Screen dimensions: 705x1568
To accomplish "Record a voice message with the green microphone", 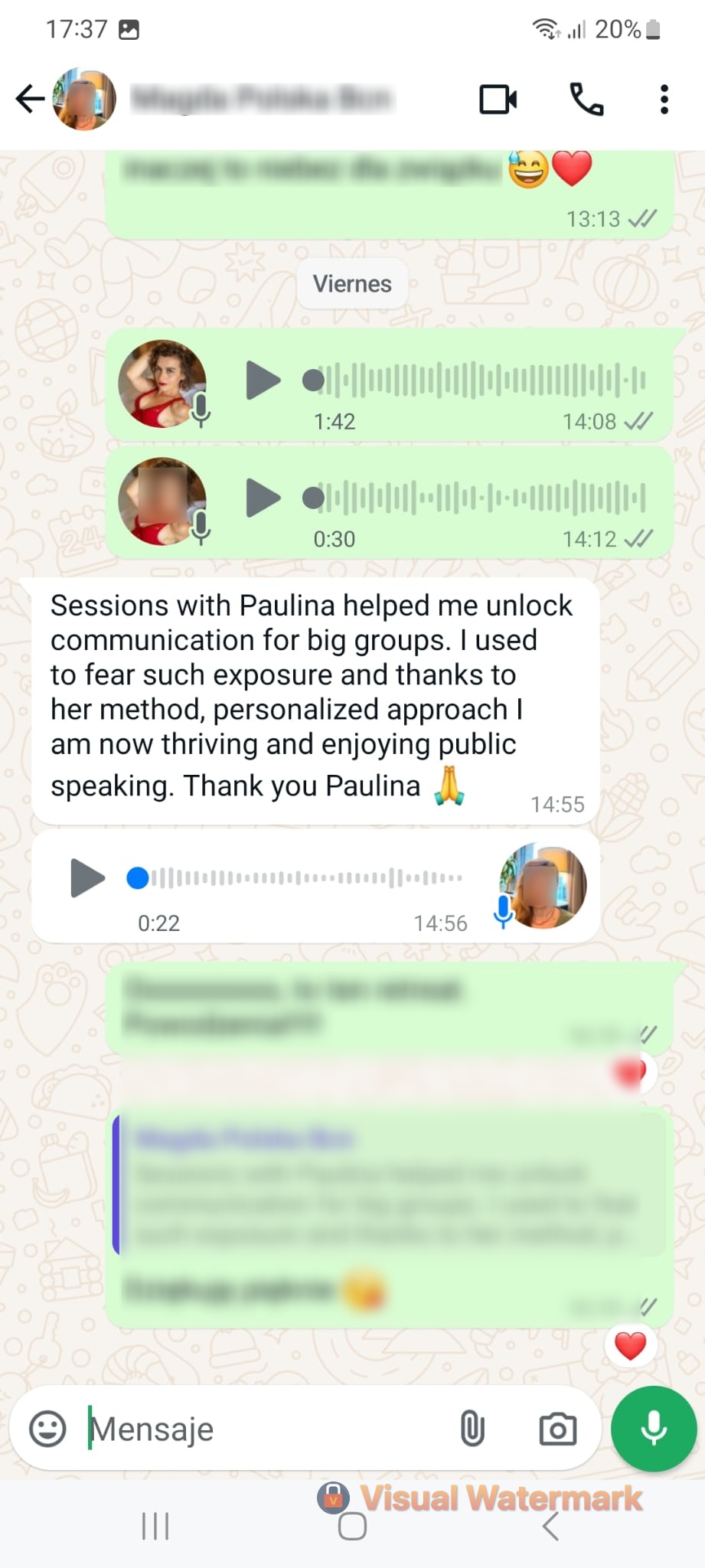I will [654, 1429].
